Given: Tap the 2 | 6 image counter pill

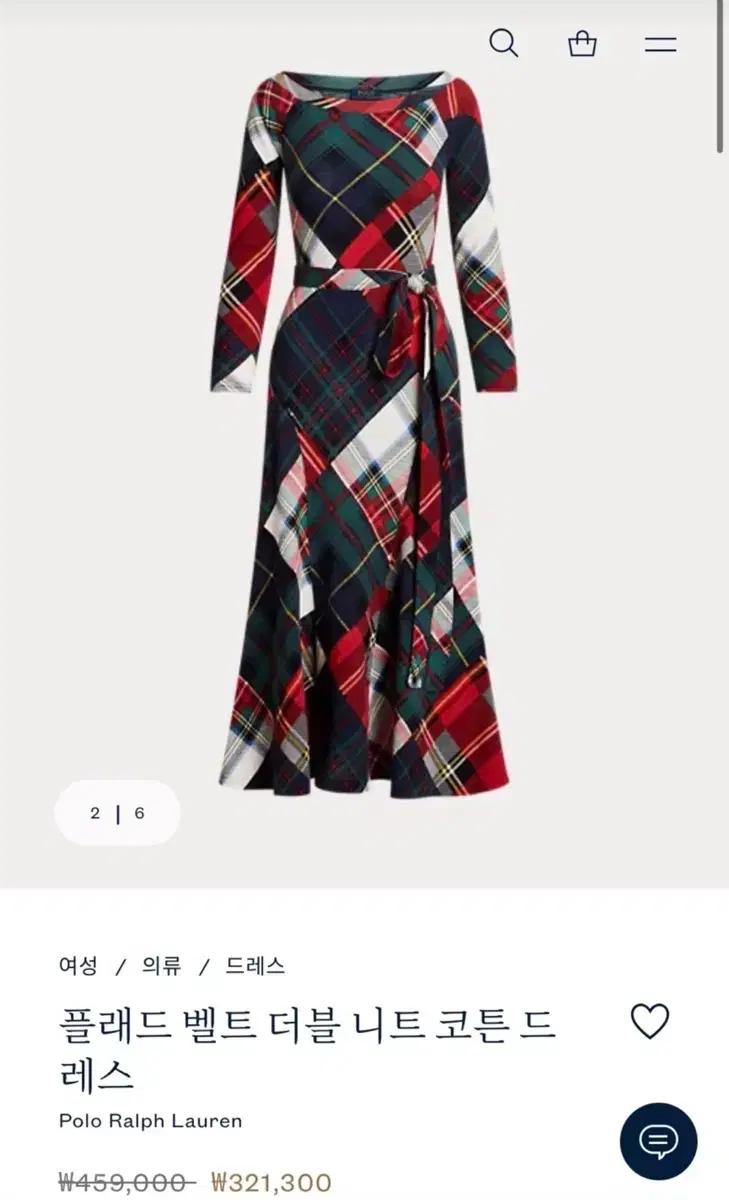Looking at the screenshot, I should click(x=118, y=813).
